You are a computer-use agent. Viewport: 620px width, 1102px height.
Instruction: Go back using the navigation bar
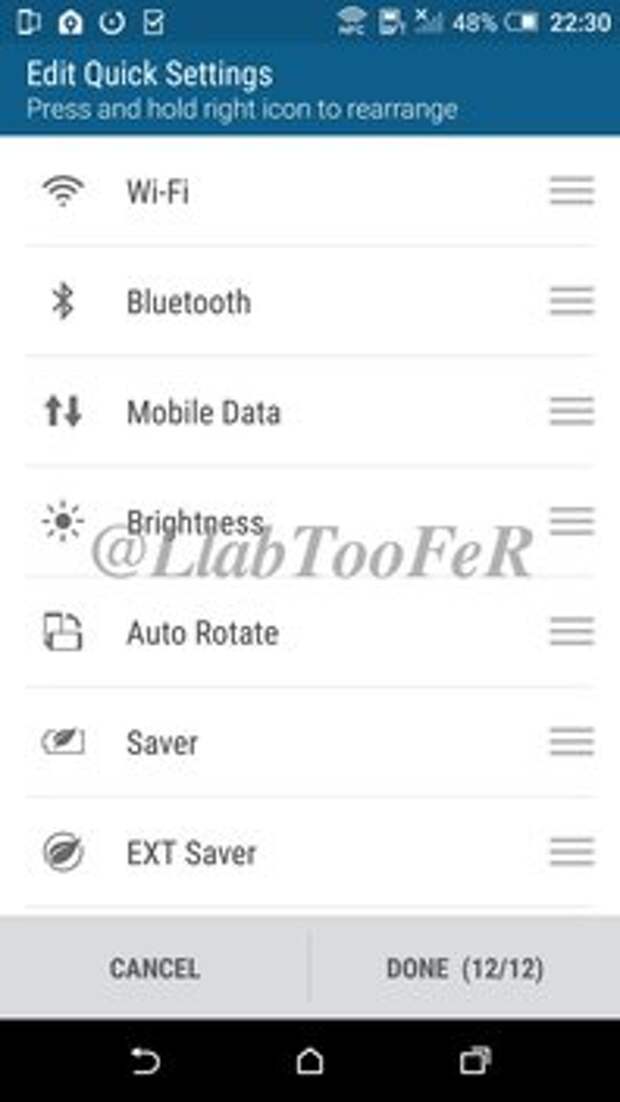coord(146,1061)
